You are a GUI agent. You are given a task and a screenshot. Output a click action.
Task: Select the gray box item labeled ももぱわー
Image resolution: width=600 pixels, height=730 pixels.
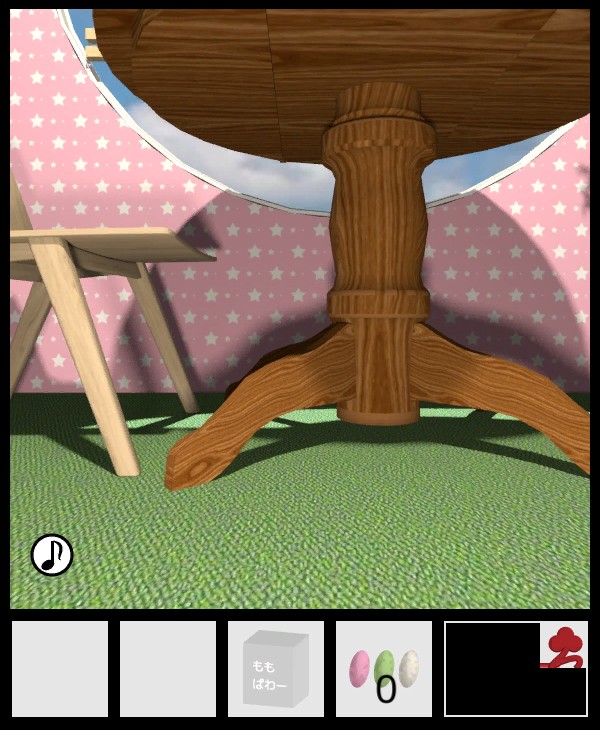point(275,668)
